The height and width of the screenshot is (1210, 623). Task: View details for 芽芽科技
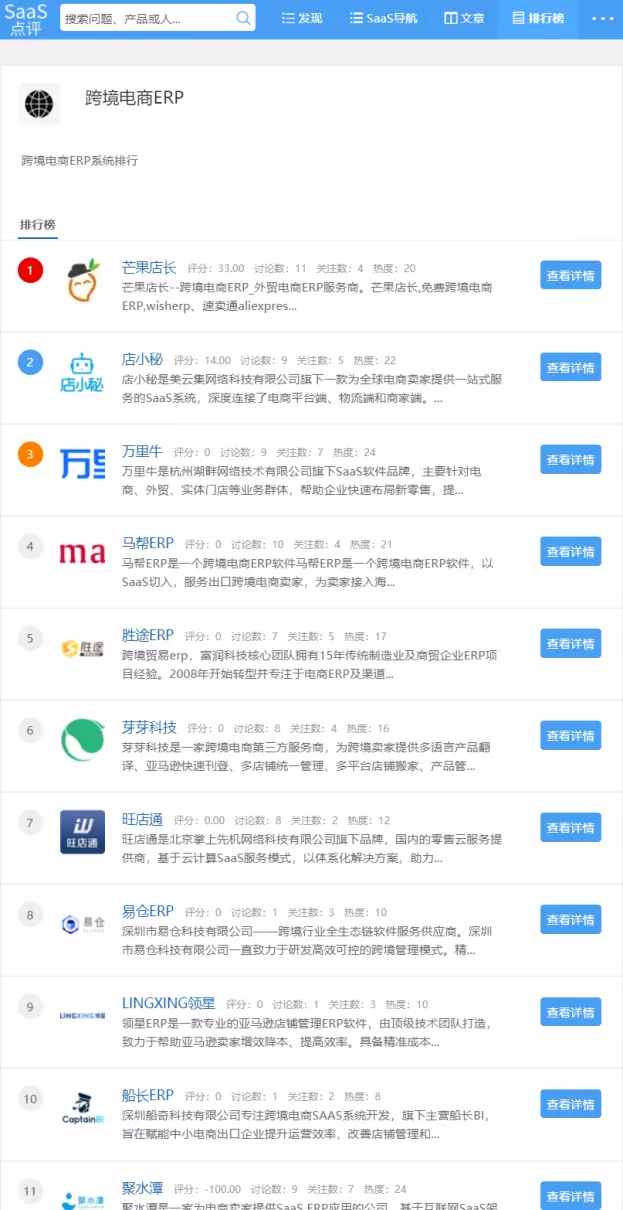pyautogui.click(x=571, y=735)
